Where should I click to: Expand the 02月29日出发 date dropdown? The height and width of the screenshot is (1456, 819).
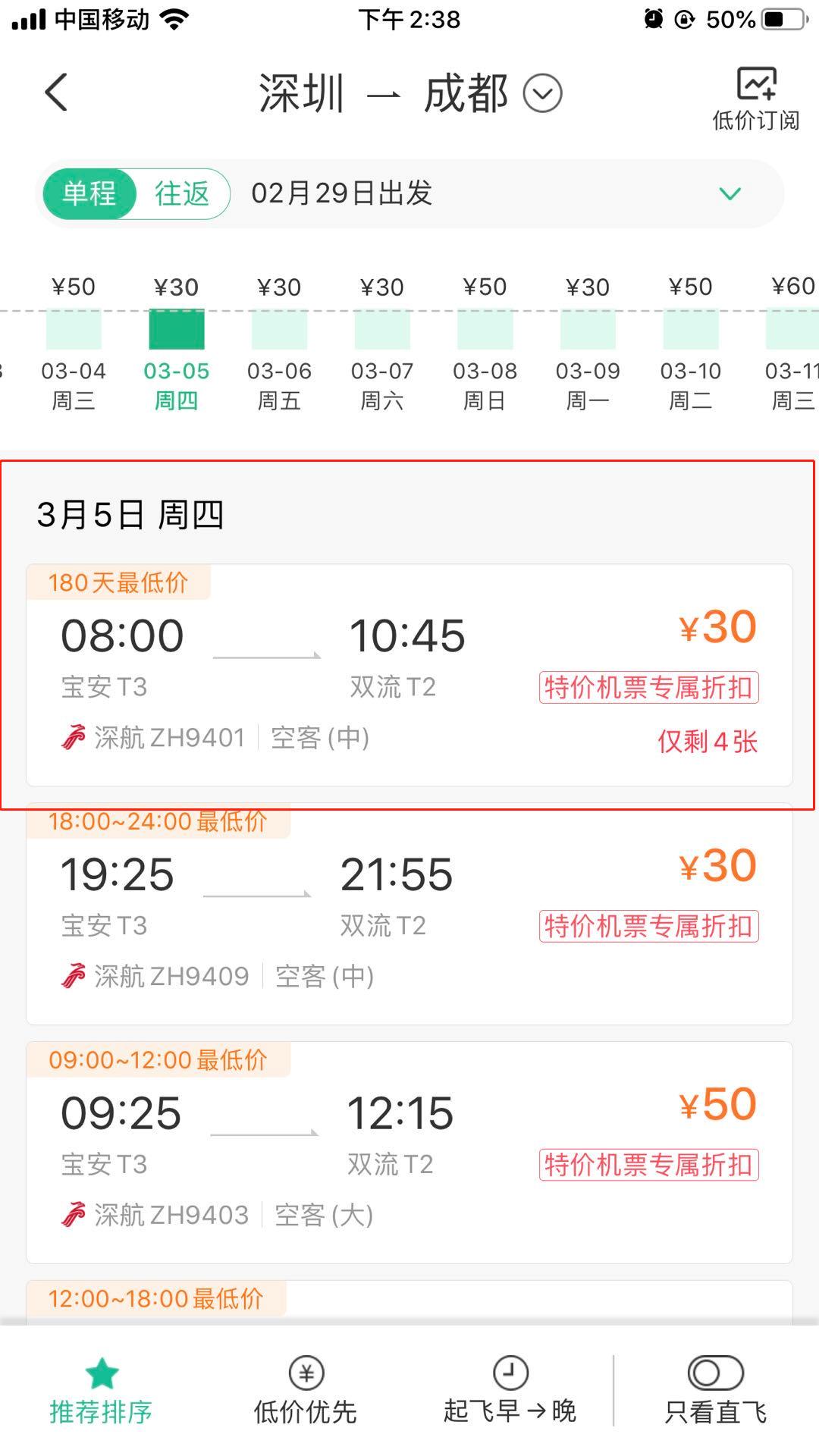tap(343, 193)
